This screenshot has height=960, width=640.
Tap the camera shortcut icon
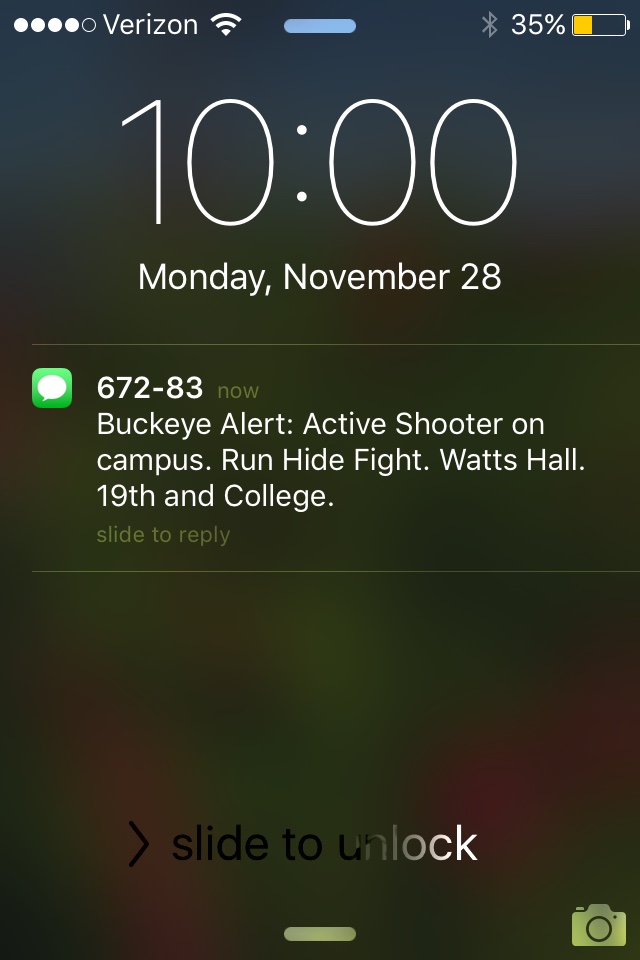[x=598, y=925]
